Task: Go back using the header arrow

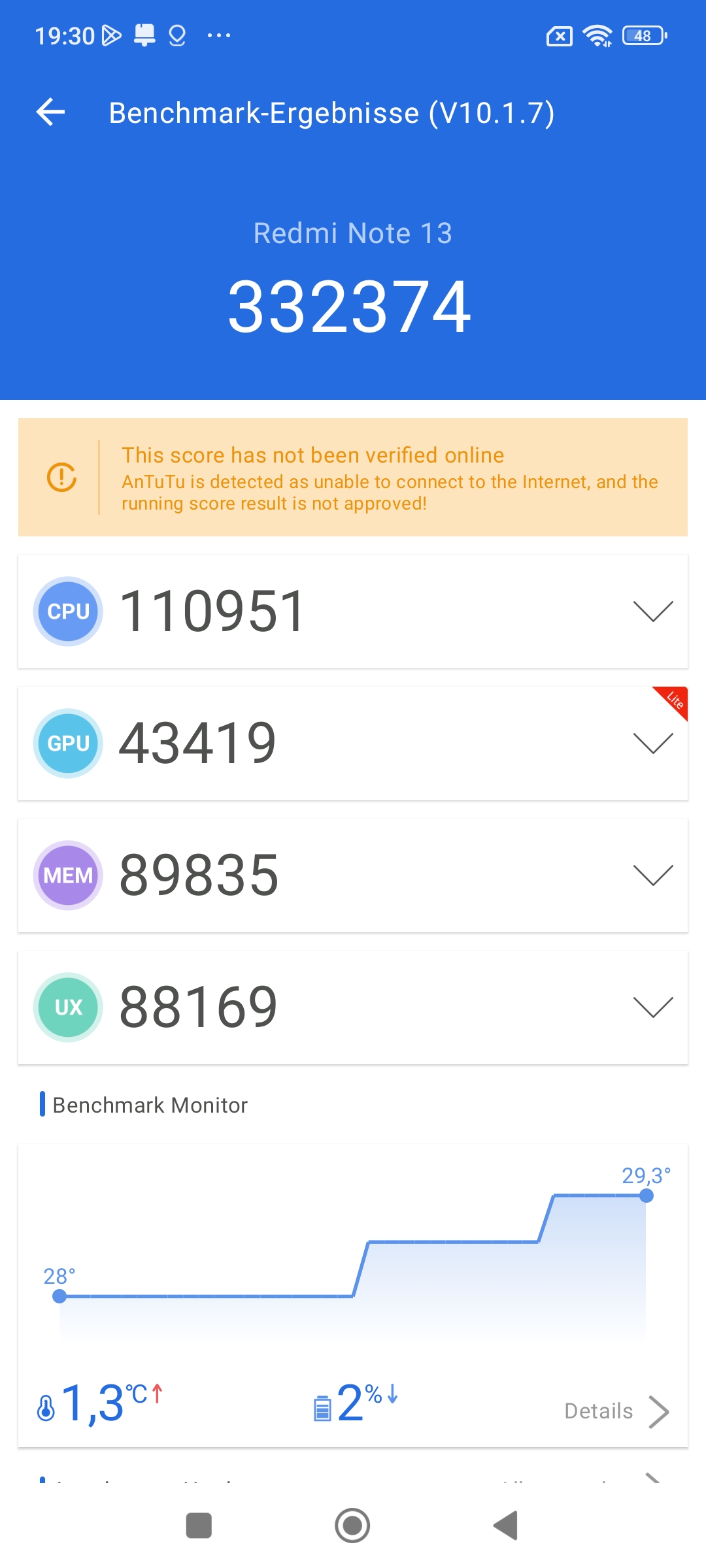Action: pyautogui.click(x=50, y=112)
